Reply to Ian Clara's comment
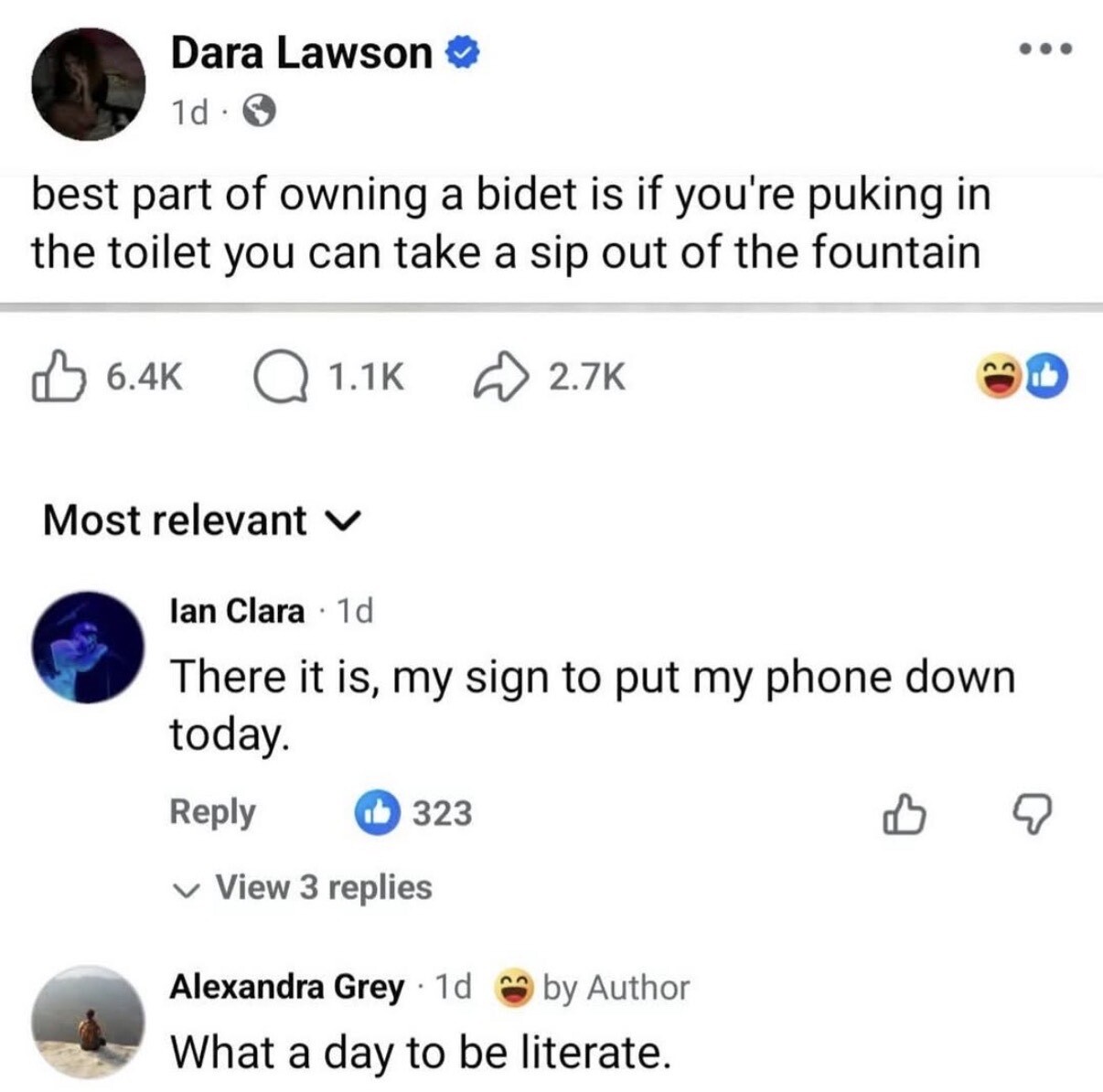 coord(212,811)
